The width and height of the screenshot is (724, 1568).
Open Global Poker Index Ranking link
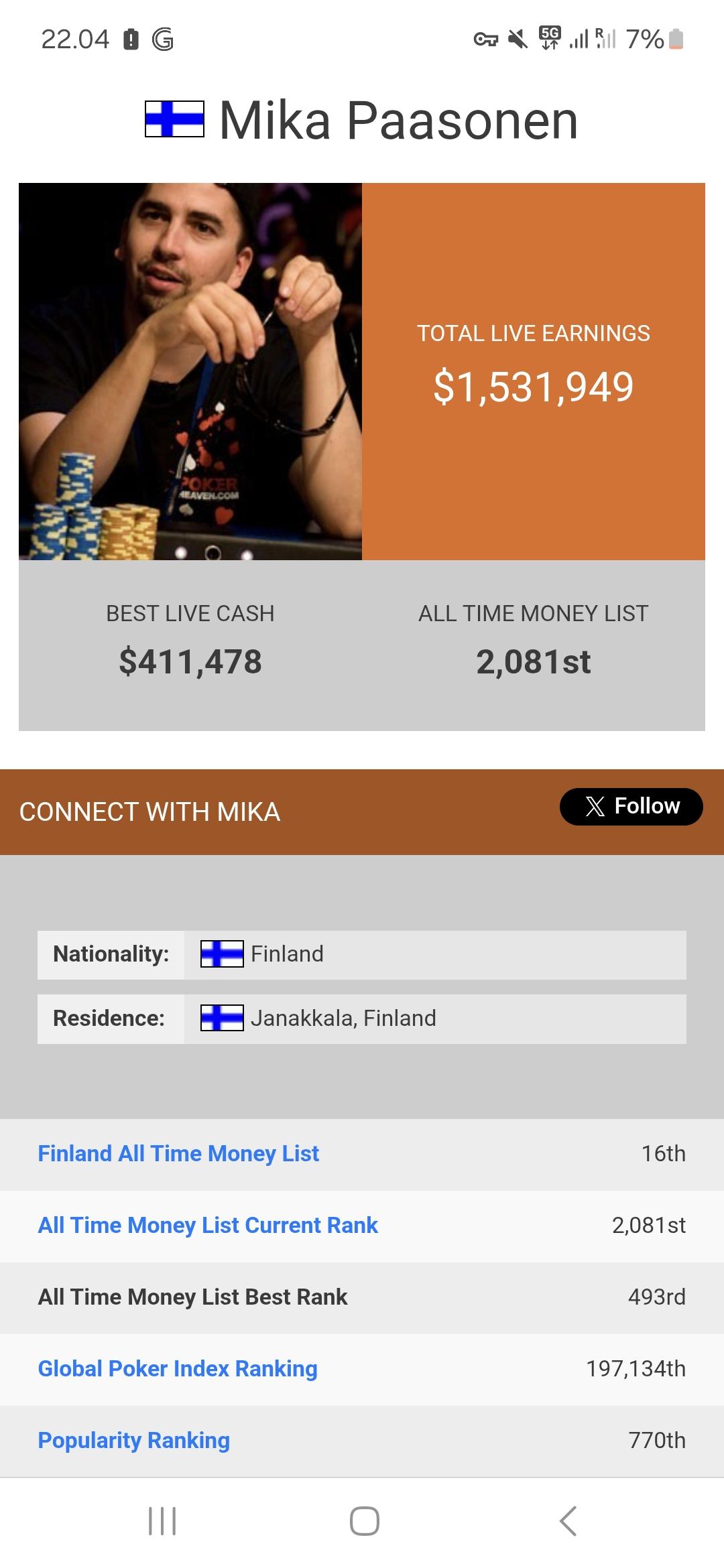(x=178, y=1368)
